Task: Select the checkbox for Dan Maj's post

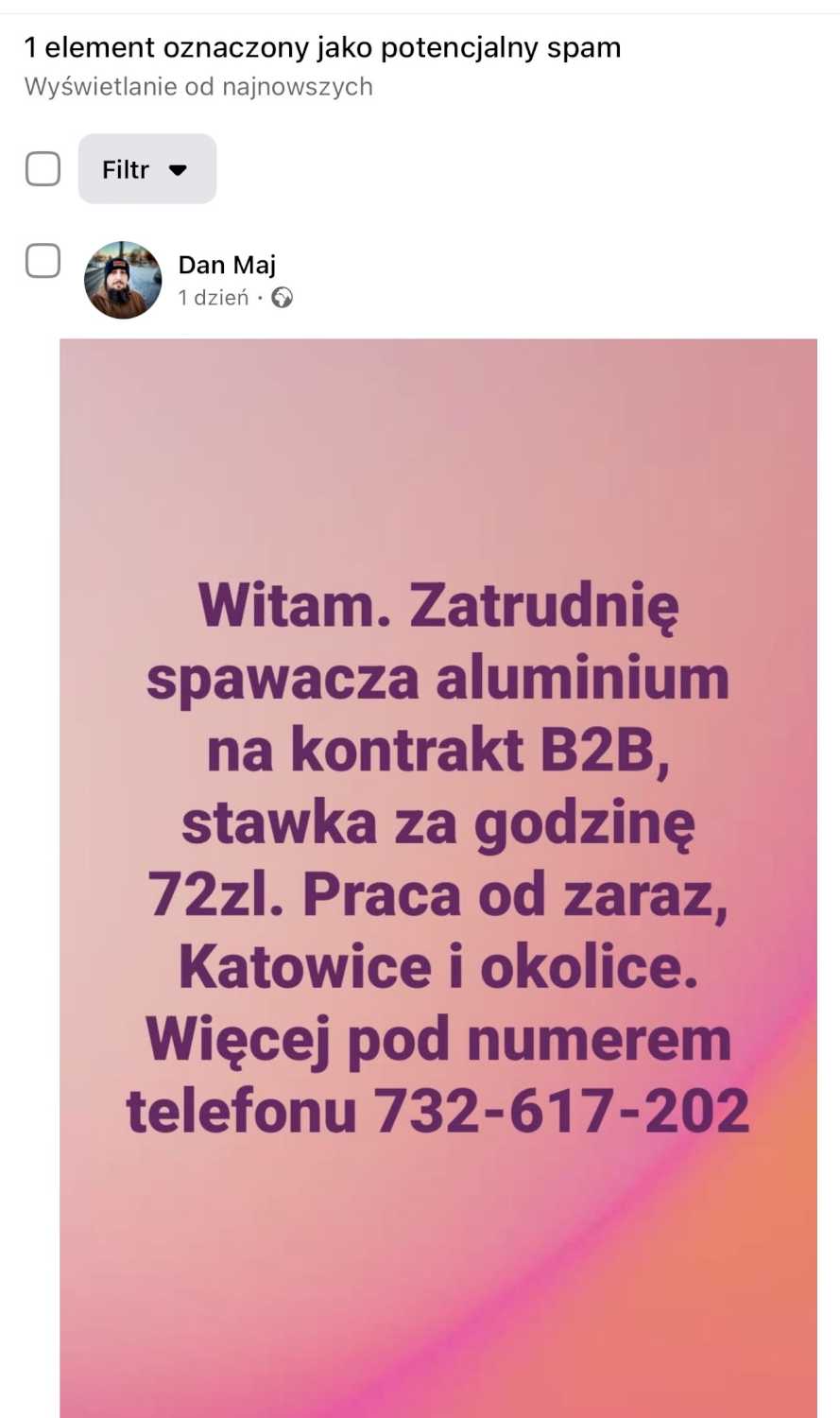Action: [x=43, y=261]
